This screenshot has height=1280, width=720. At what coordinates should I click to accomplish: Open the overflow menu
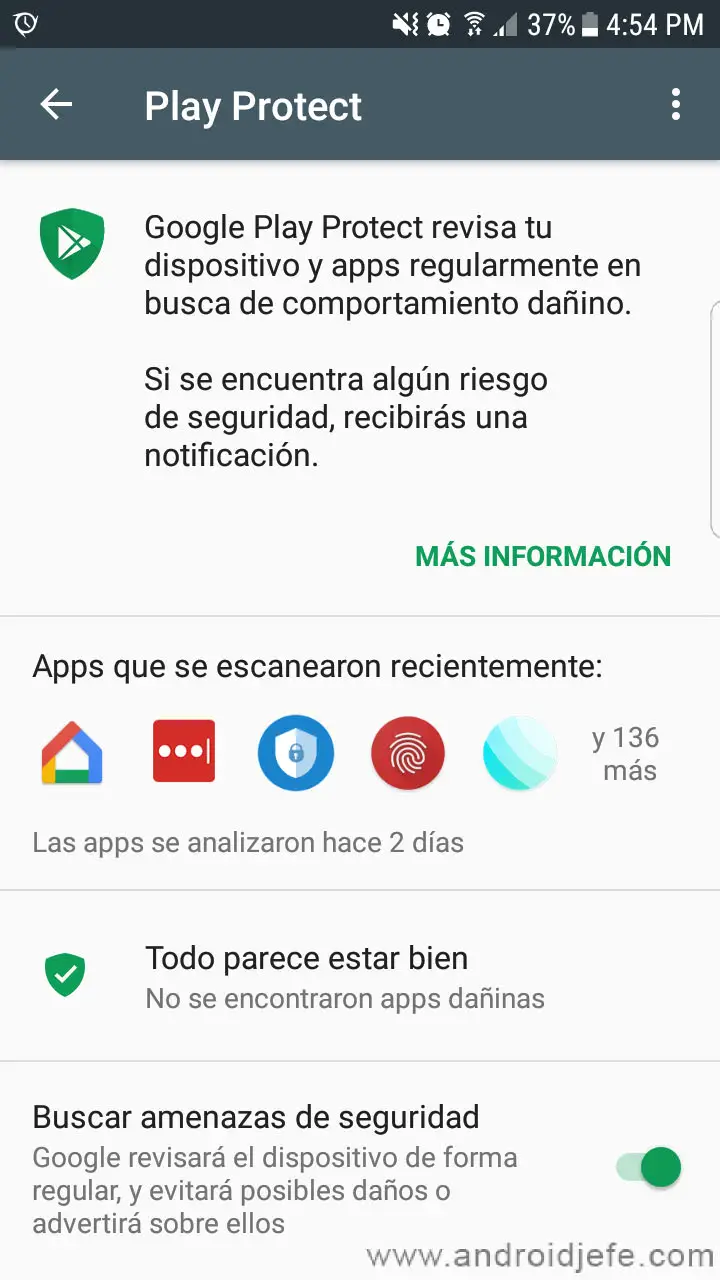coord(676,105)
